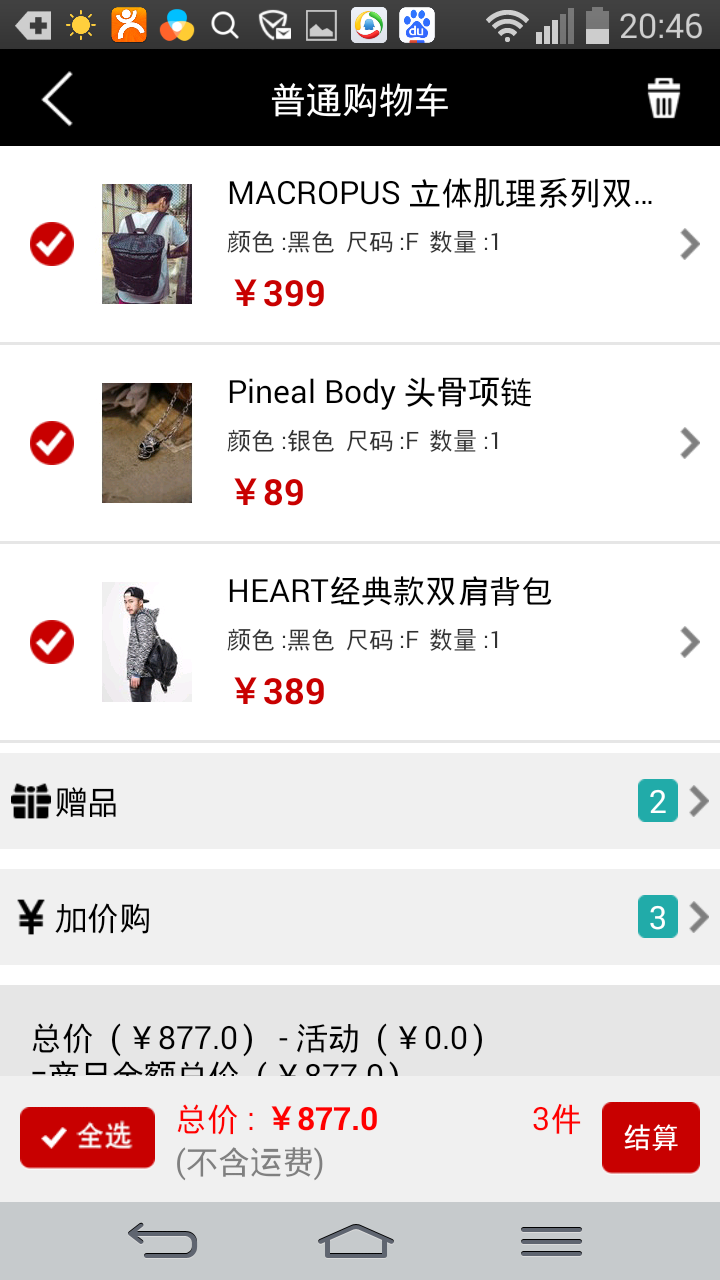Toggle the 全选 select-all button
Image resolution: width=720 pixels, height=1280 pixels.
88,1137
